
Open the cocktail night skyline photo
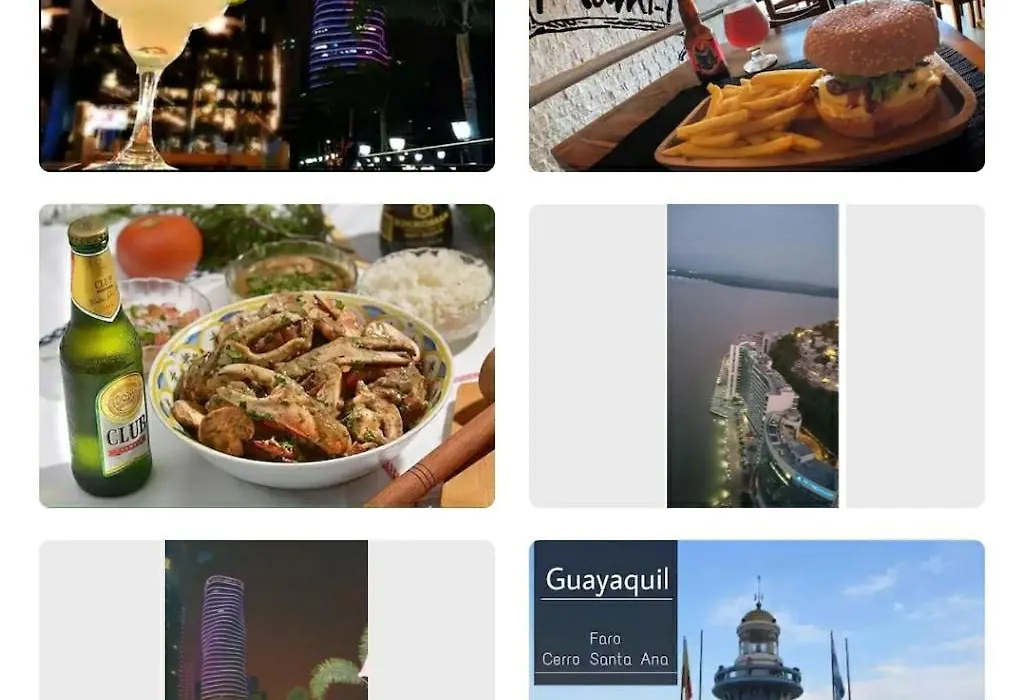click(x=266, y=85)
